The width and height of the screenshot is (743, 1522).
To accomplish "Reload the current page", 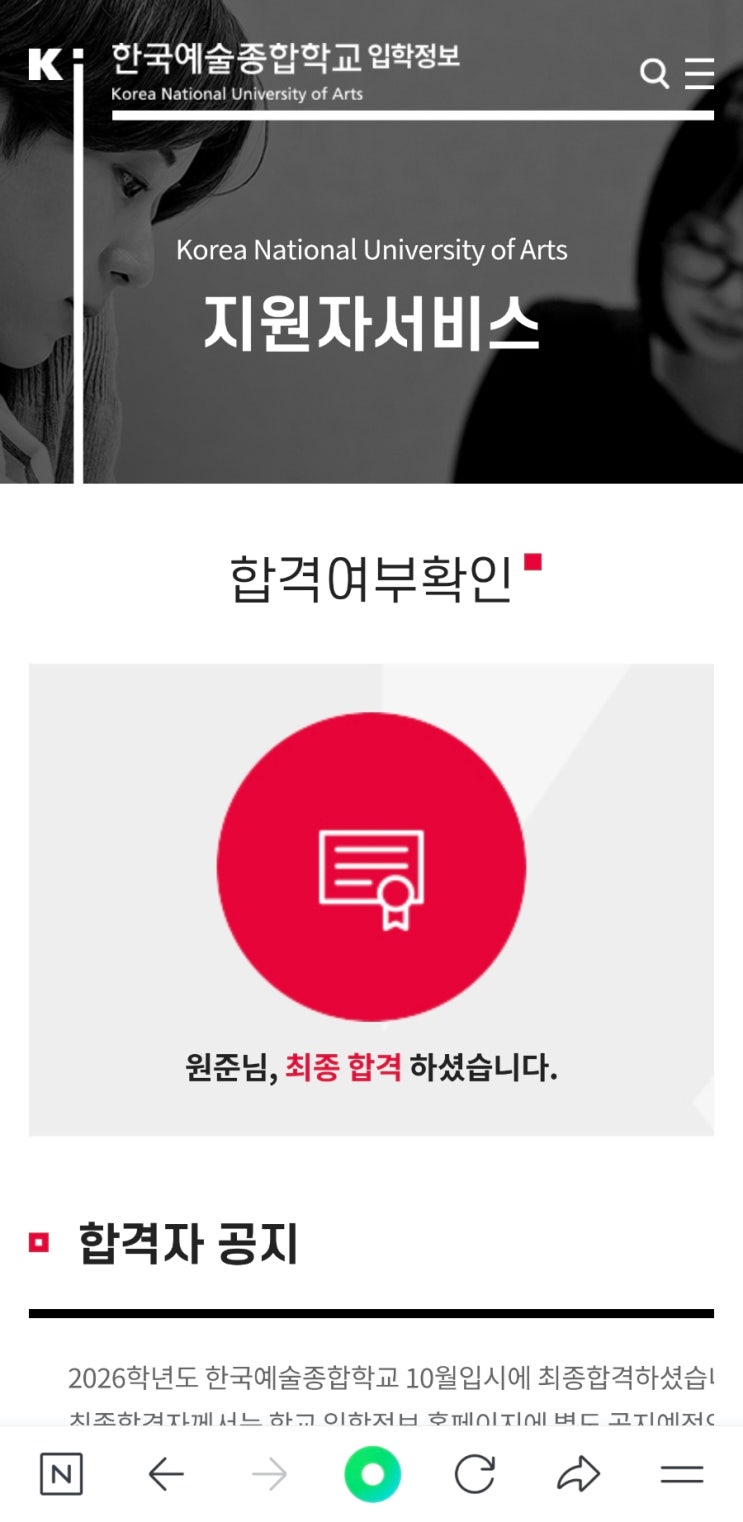I will point(474,1475).
